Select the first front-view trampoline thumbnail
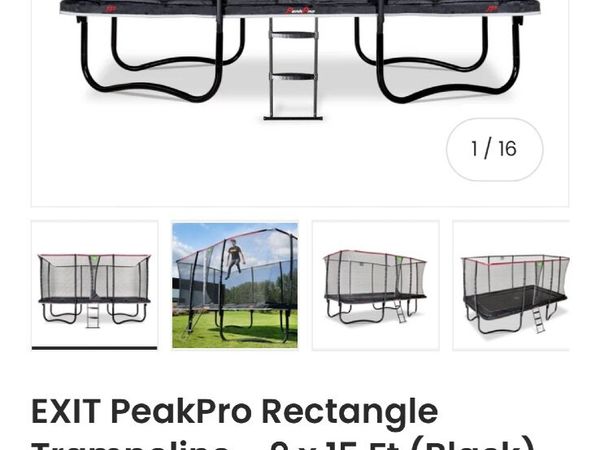 click(94, 286)
